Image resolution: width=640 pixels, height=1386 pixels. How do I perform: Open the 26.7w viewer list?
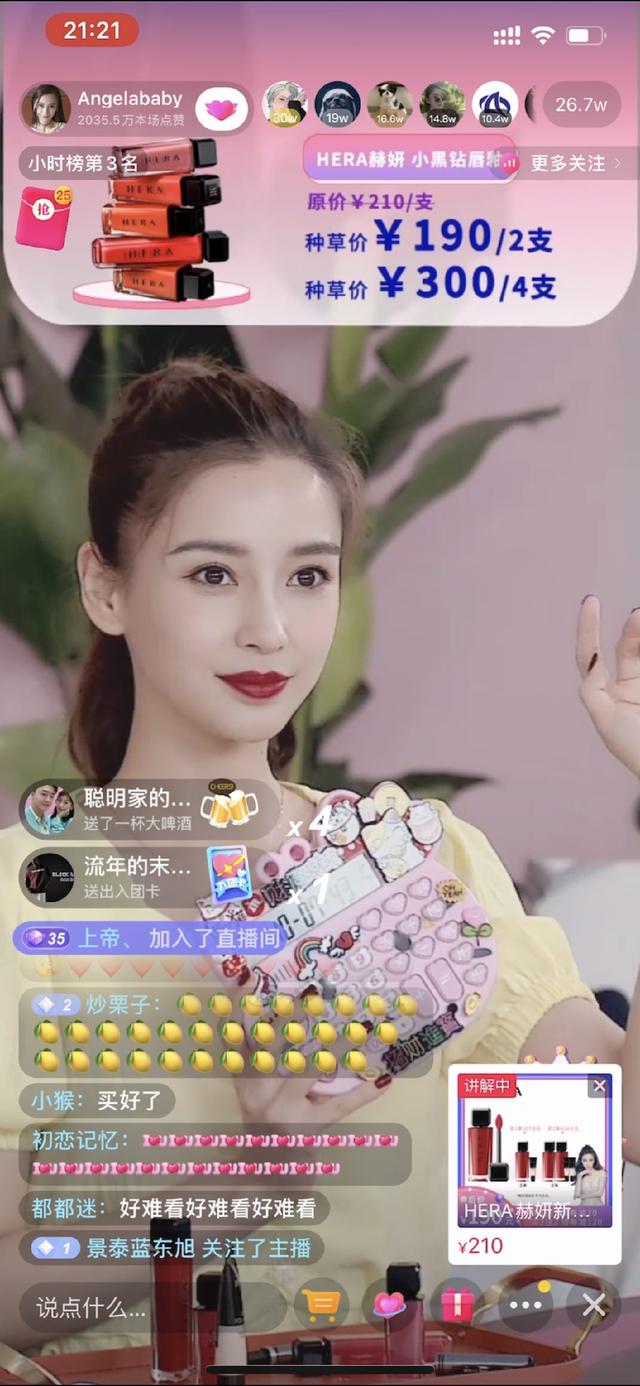pyautogui.click(x=581, y=105)
